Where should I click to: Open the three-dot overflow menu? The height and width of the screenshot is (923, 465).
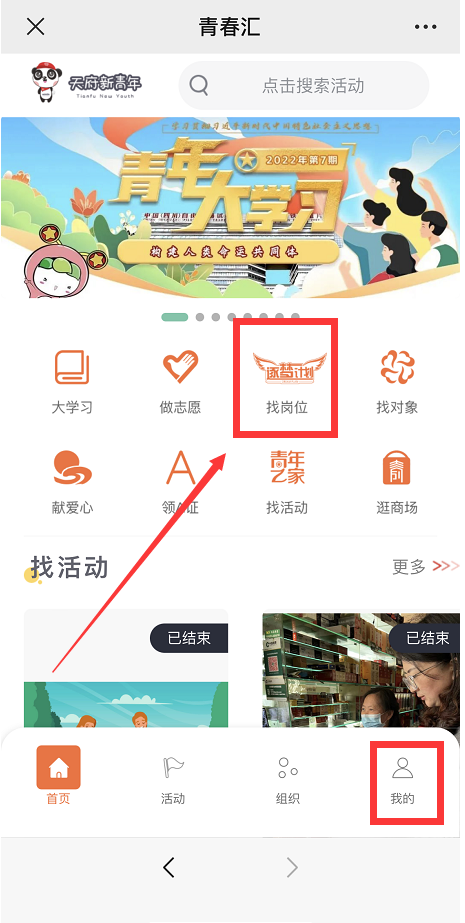coord(425,26)
